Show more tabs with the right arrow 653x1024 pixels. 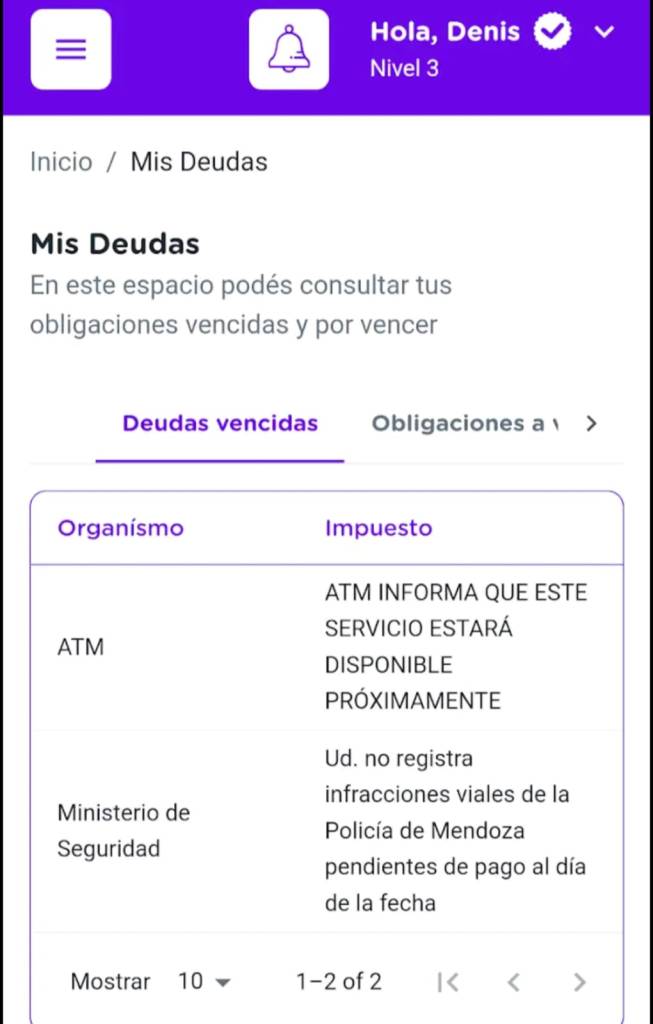pyautogui.click(x=592, y=423)
